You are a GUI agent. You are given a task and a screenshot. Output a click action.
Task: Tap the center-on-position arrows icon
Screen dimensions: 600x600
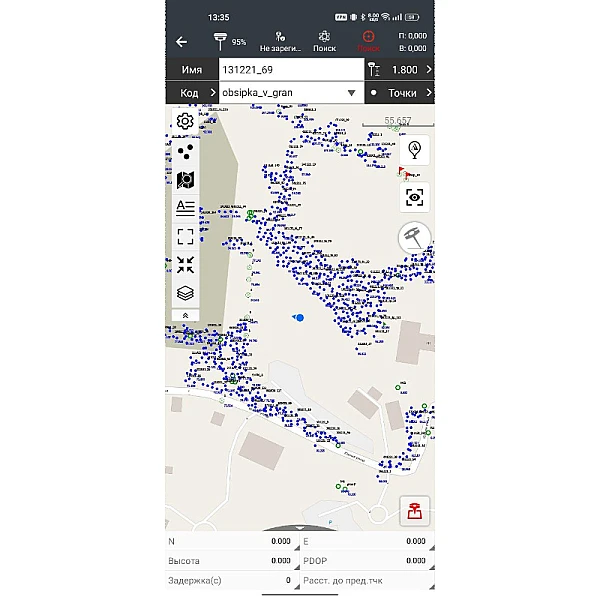pyautogui.click(x=185, y=265)
